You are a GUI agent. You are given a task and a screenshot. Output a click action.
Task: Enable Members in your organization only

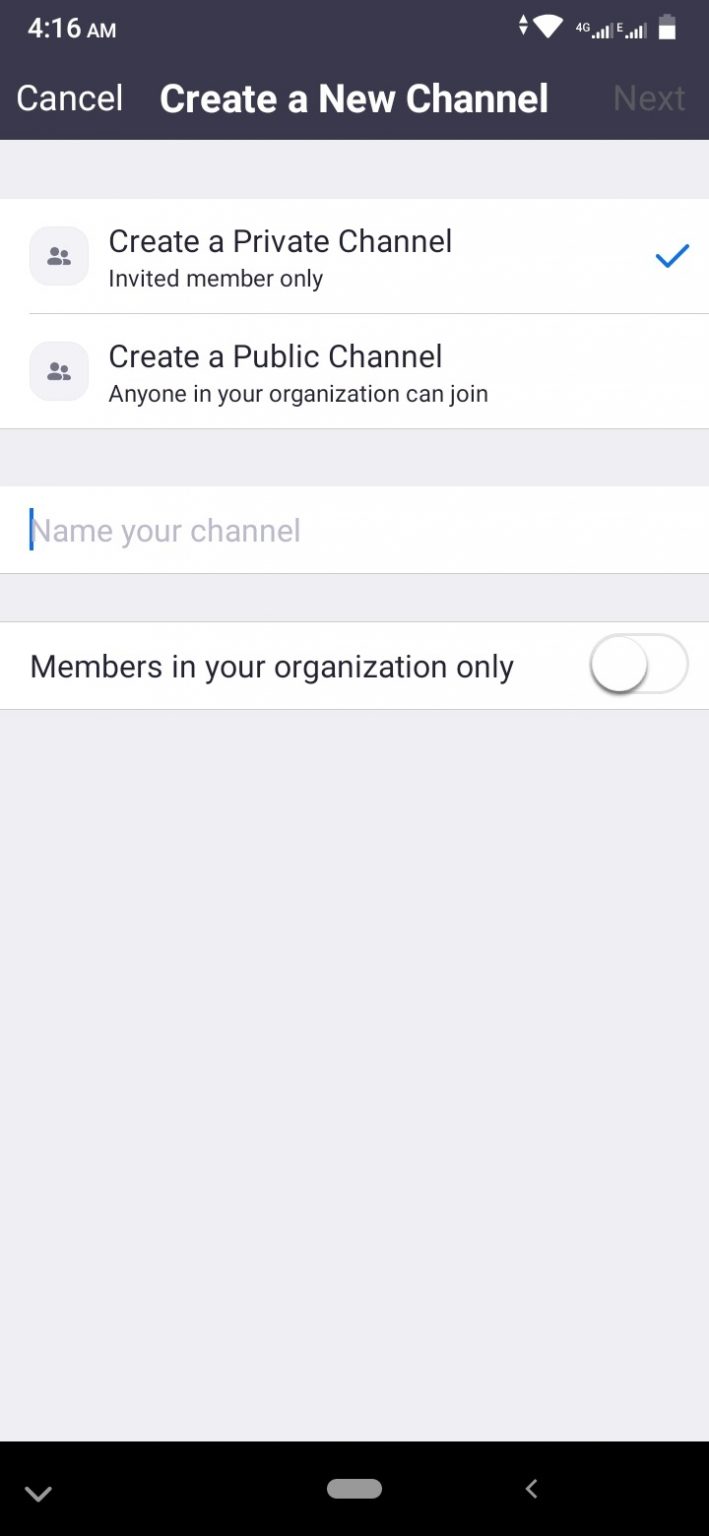tap(638, 665)
